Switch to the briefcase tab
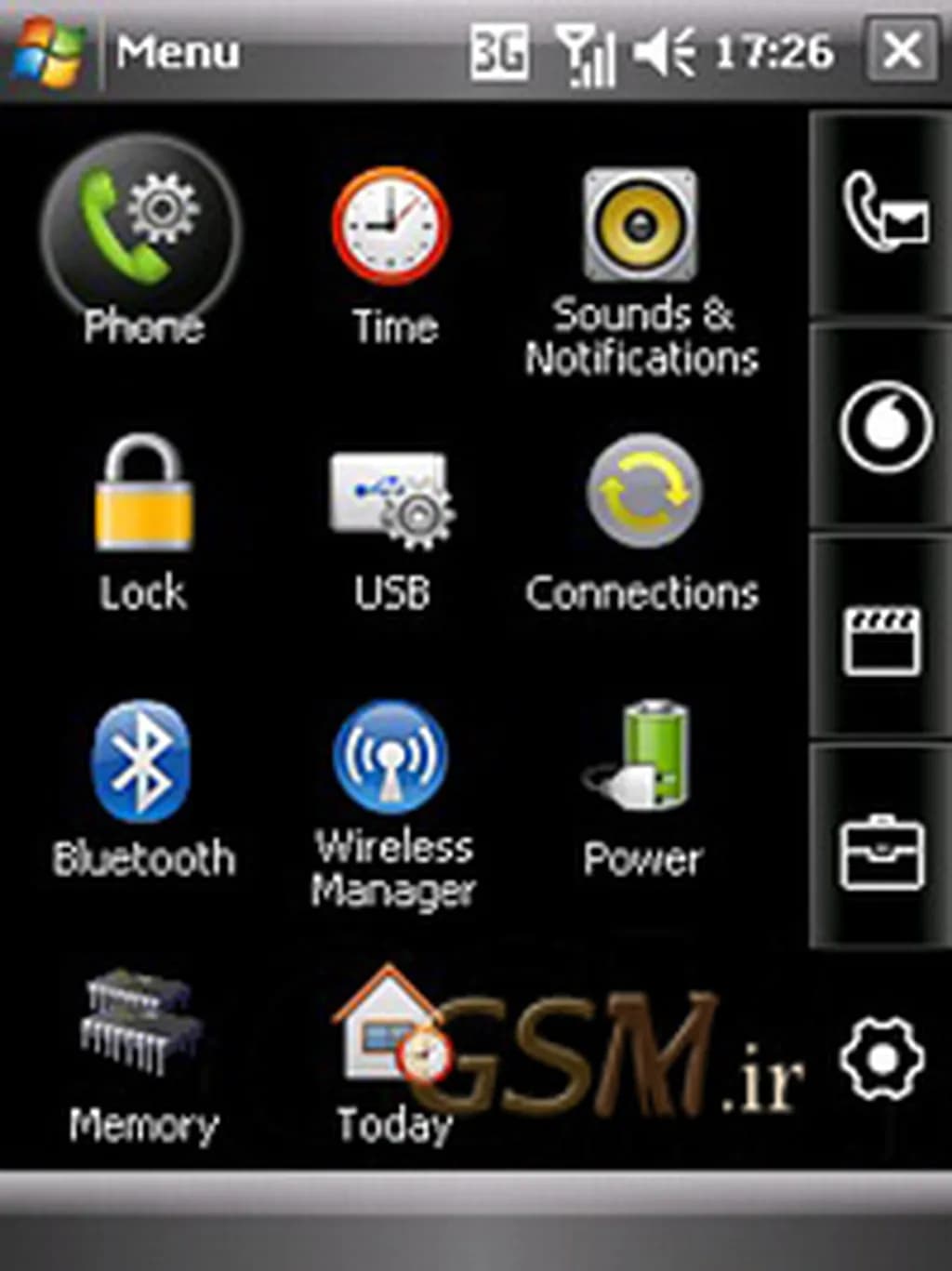 point(881,851)
